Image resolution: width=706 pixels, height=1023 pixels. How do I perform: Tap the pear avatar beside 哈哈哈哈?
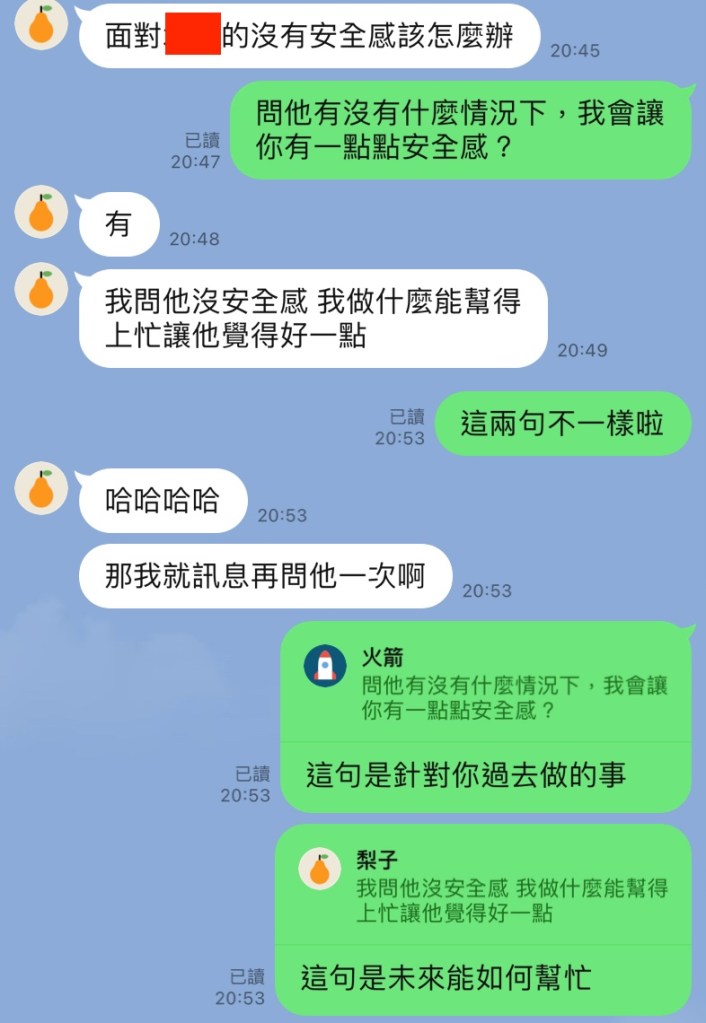click(x=41, y=491)
